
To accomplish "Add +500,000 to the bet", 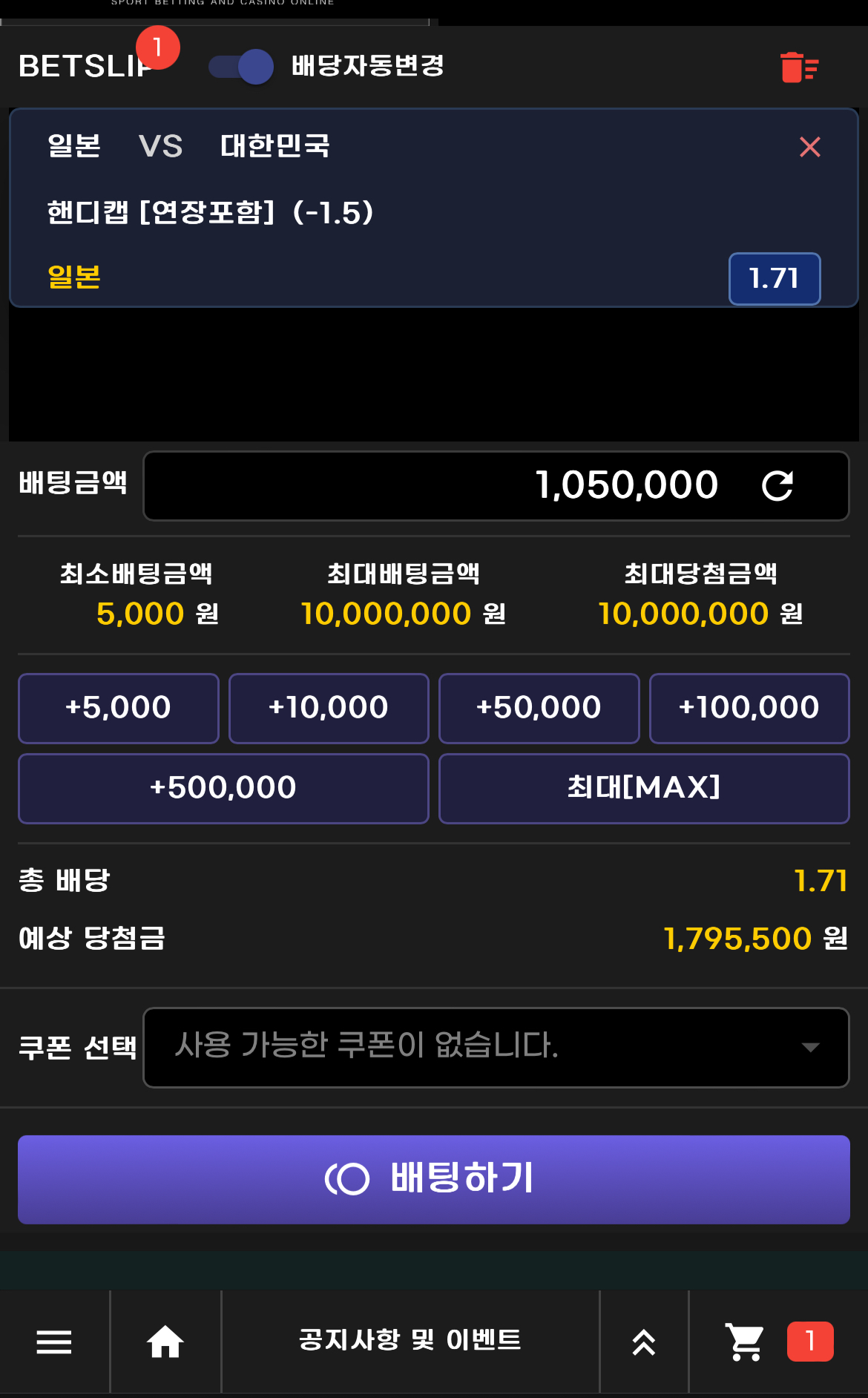I will click(x=223, y=788).
